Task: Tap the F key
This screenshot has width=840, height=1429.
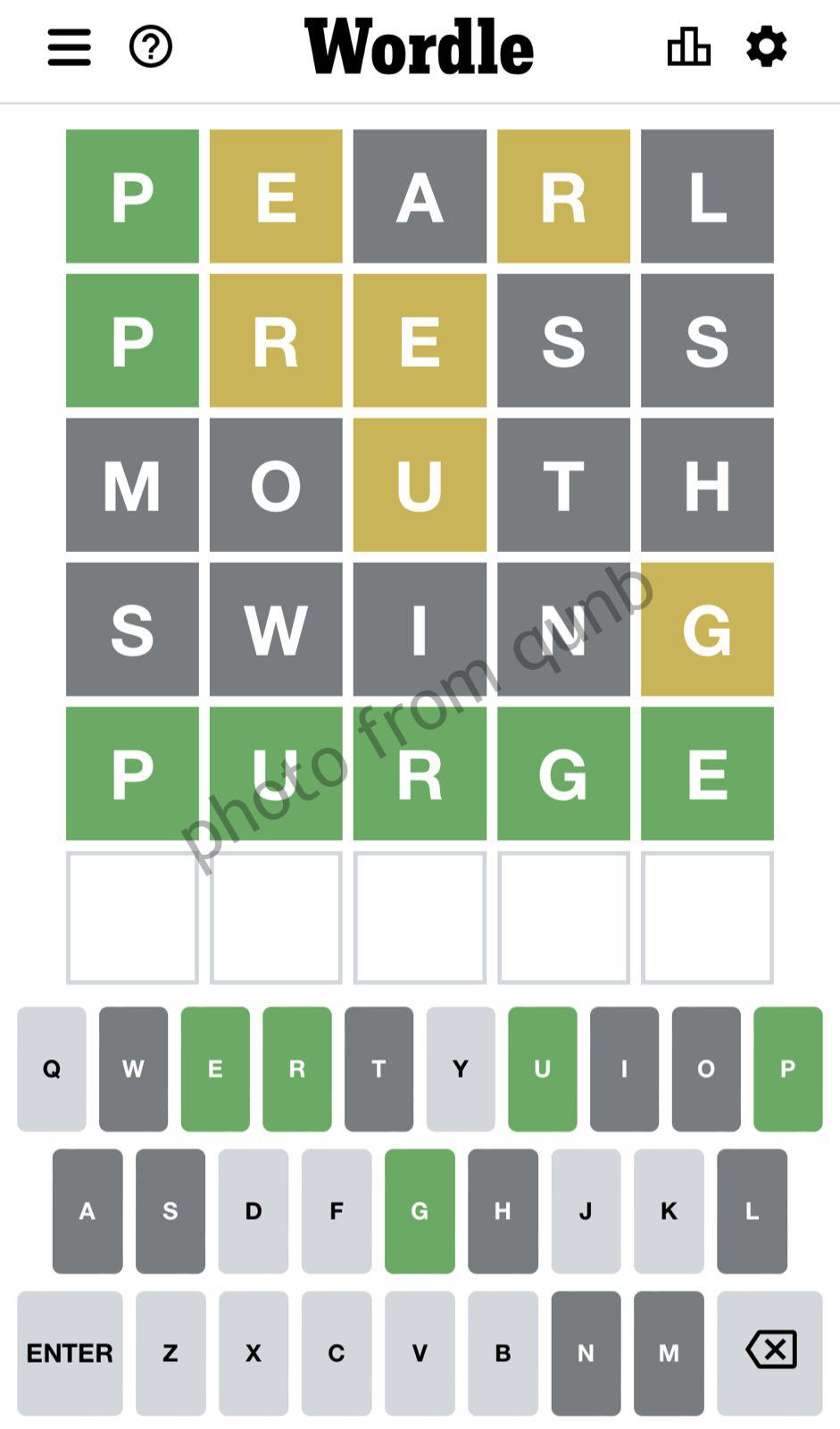Action: [x=337, y=1210]
